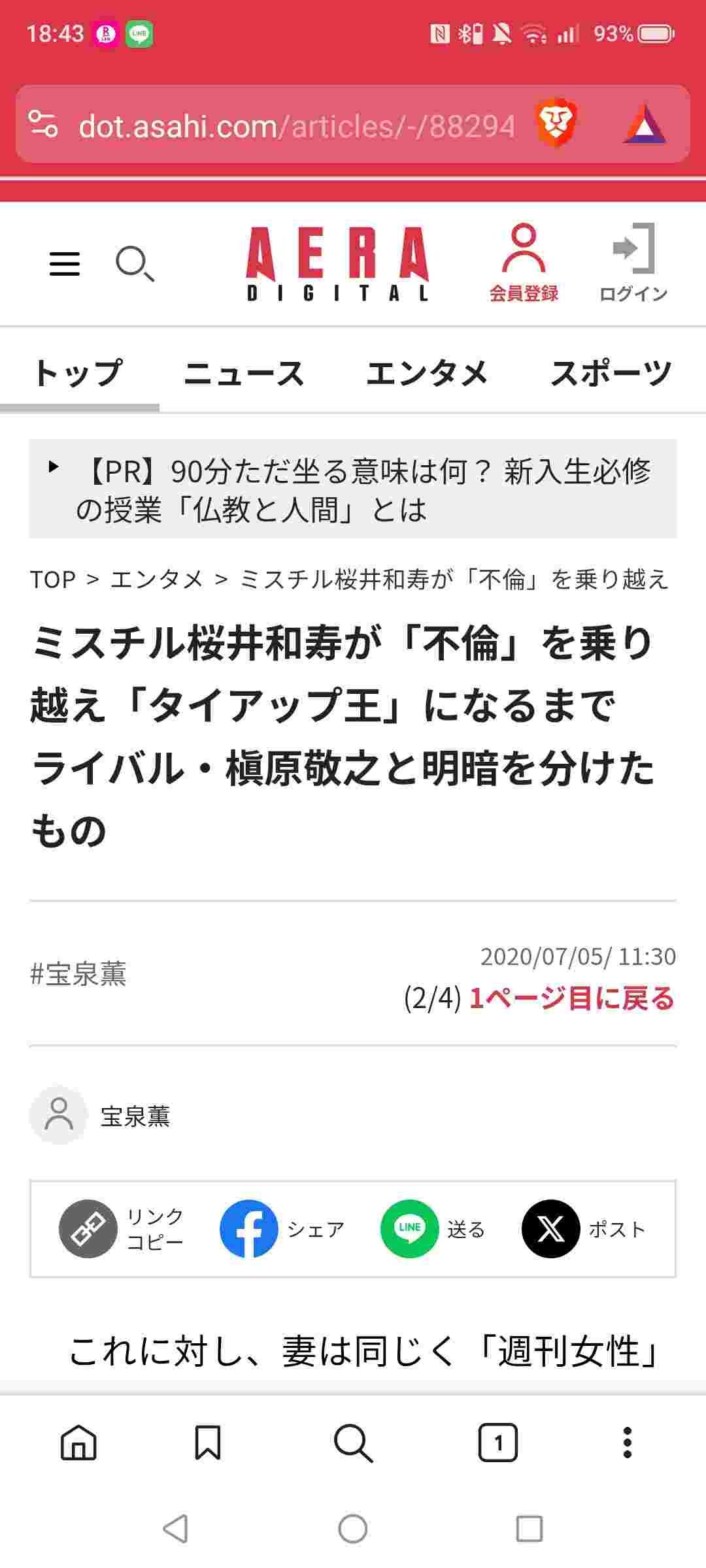Go to エンタメ in the breadcrumb
The height and width of the screenshot is (1568, 706).
(157, 580)
